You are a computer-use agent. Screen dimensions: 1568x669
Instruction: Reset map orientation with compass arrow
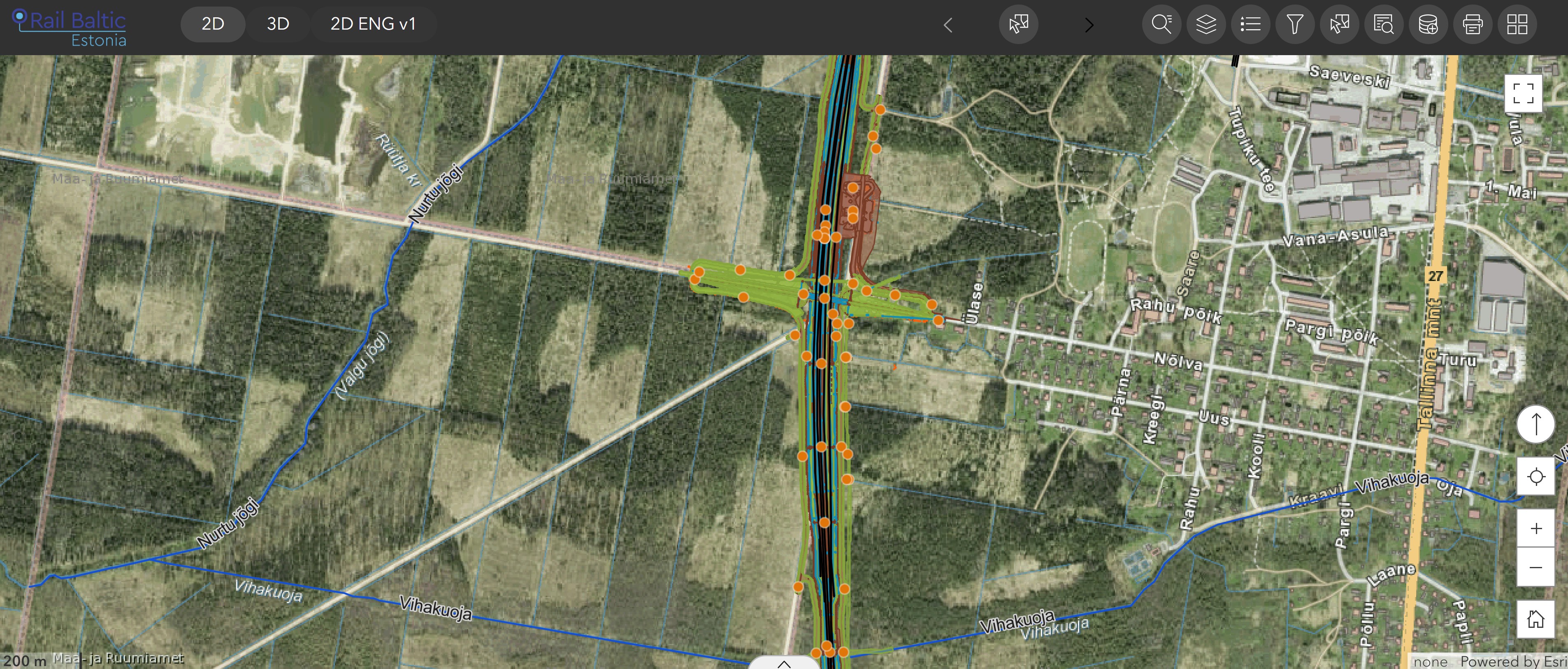1536,424
